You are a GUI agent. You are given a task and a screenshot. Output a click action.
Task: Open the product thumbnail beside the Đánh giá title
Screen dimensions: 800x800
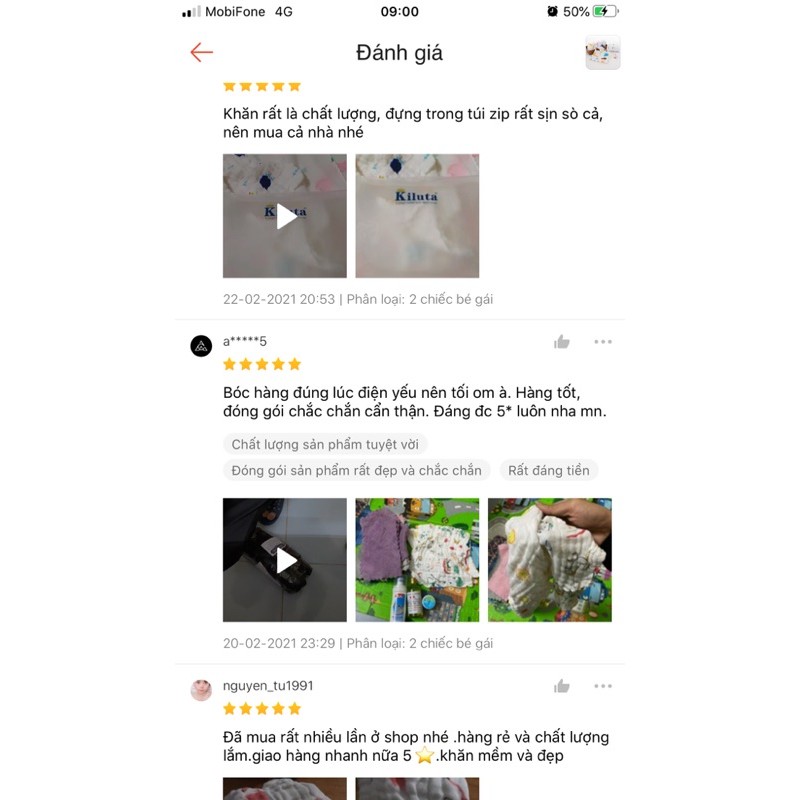click(x=602, y=52)
